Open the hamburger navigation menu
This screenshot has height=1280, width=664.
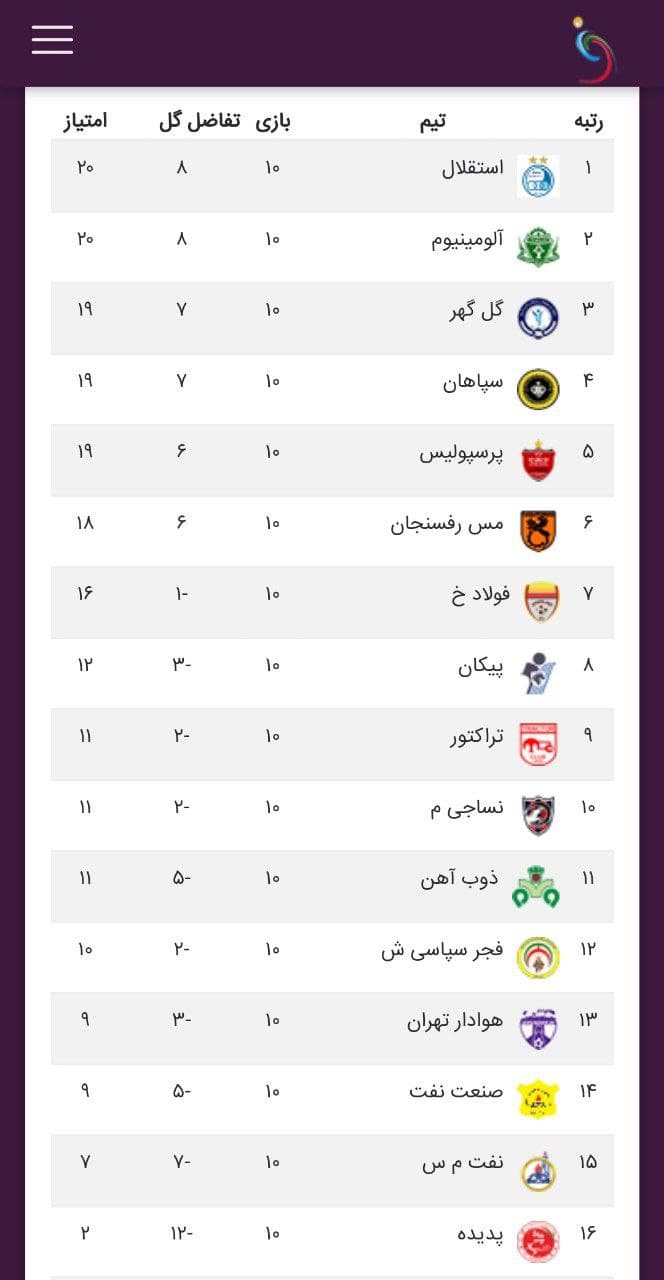coord(52,40)
